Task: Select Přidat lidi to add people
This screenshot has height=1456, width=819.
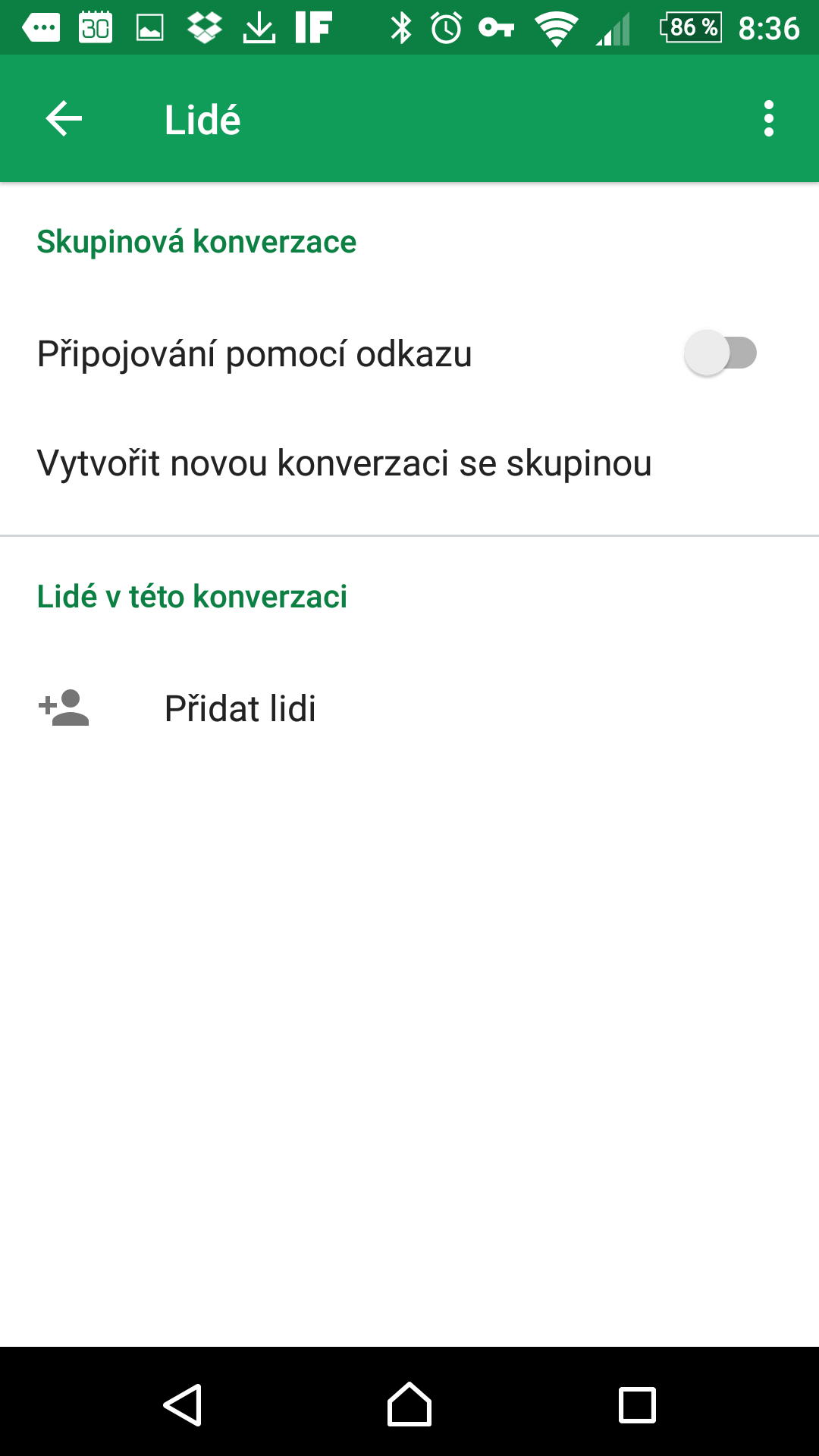Action: [409, 708]
